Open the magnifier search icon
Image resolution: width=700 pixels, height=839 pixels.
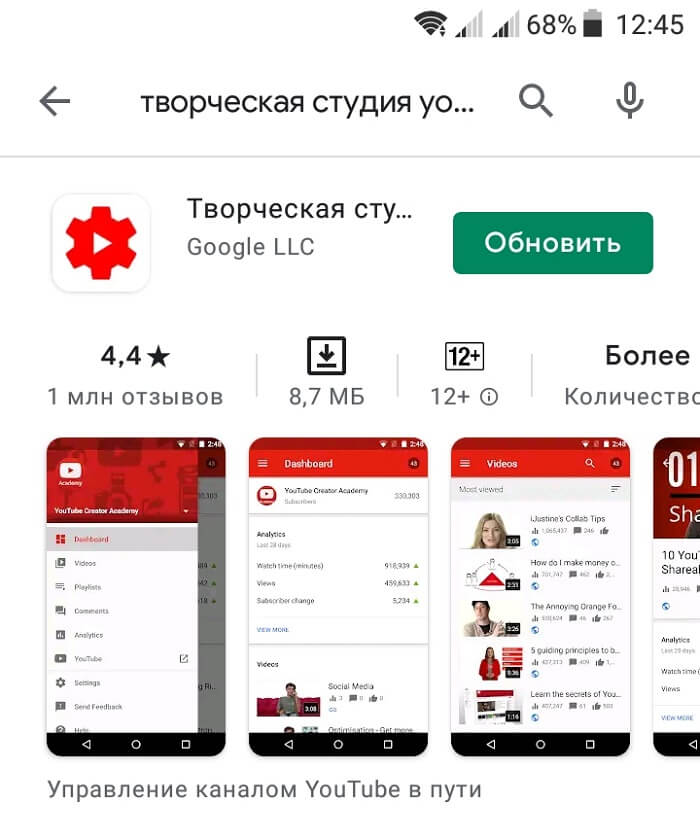tap(536, 101)
